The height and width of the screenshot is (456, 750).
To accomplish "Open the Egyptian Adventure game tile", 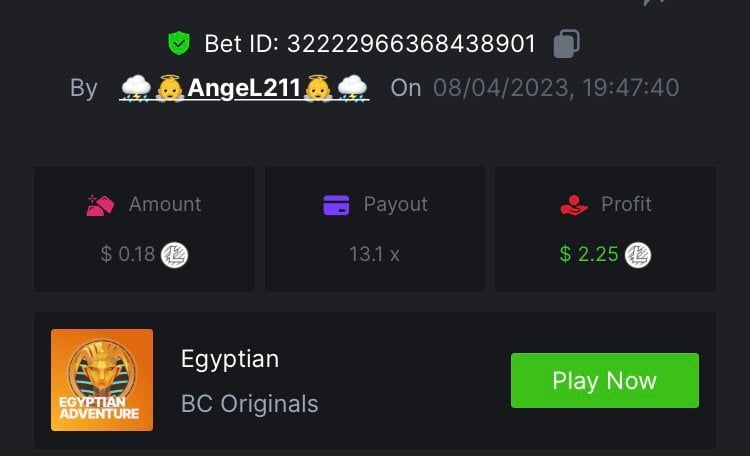I will point(102,380).
